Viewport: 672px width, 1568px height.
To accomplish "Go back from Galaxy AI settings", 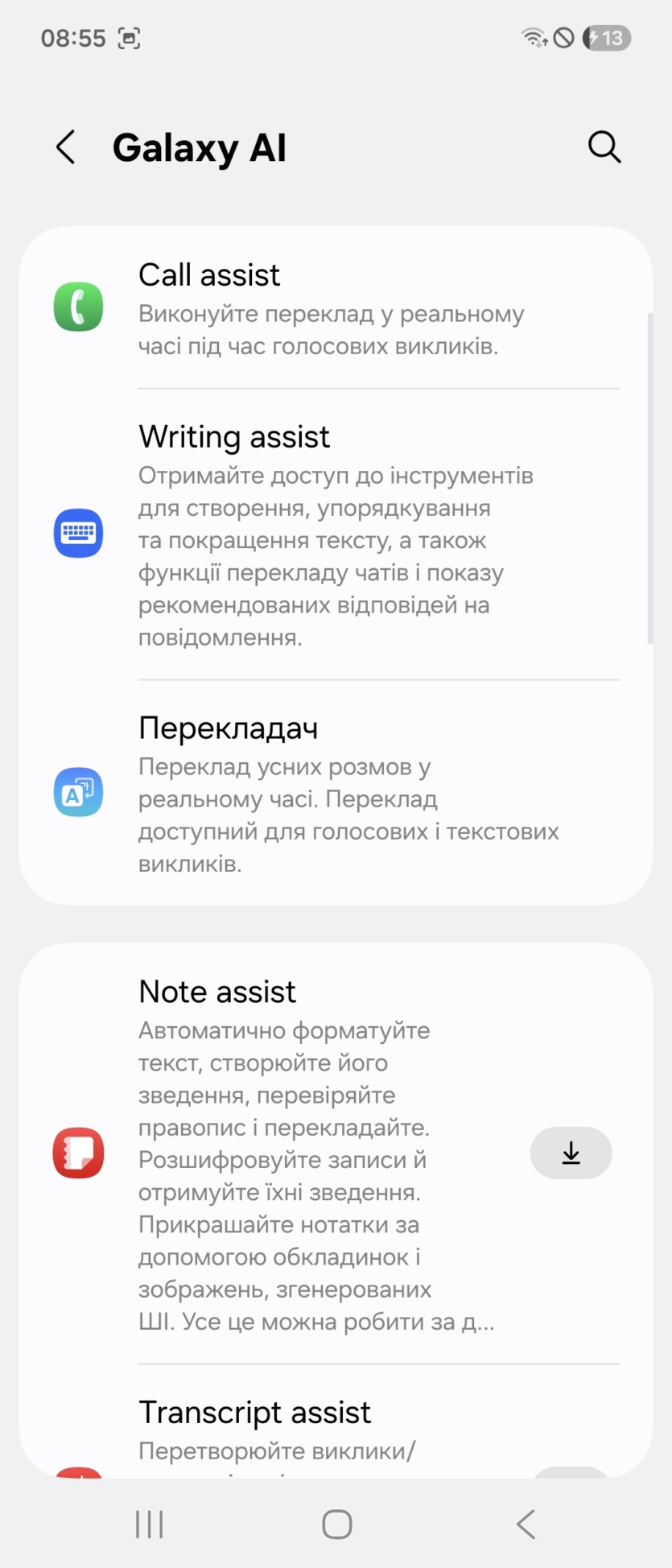I will (66, 147).
